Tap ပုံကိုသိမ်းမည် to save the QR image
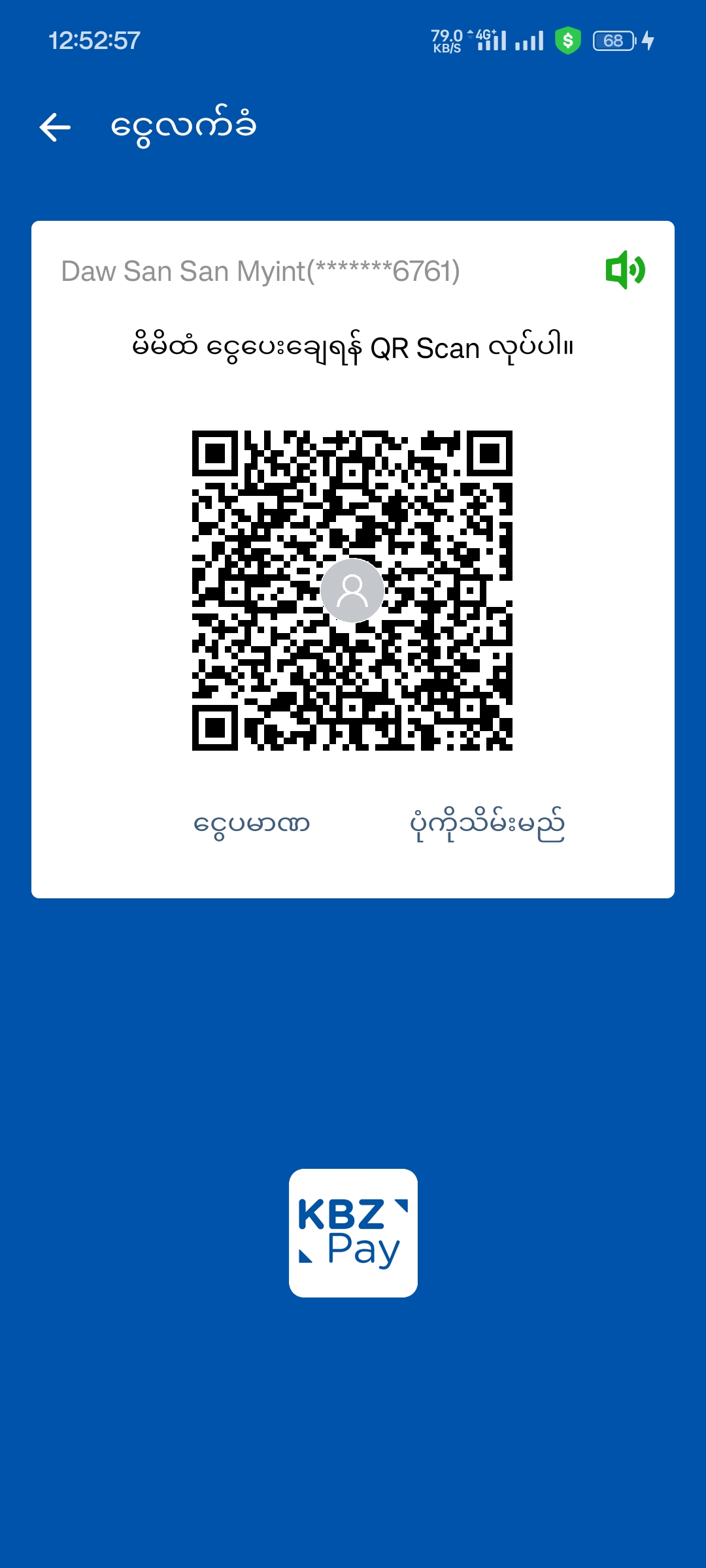 coord(487,825)
